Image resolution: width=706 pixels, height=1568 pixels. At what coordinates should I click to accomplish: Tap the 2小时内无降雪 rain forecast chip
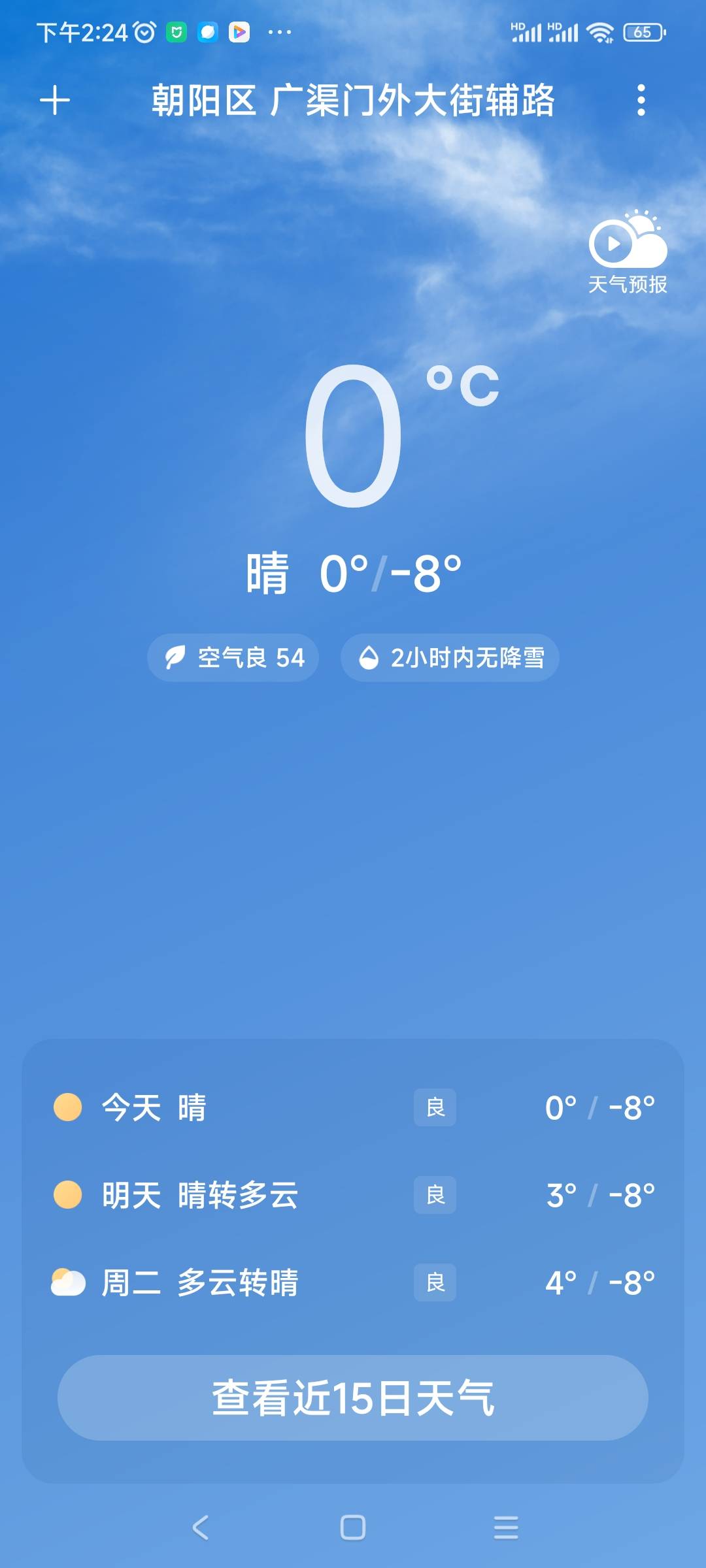coord(450,658)
